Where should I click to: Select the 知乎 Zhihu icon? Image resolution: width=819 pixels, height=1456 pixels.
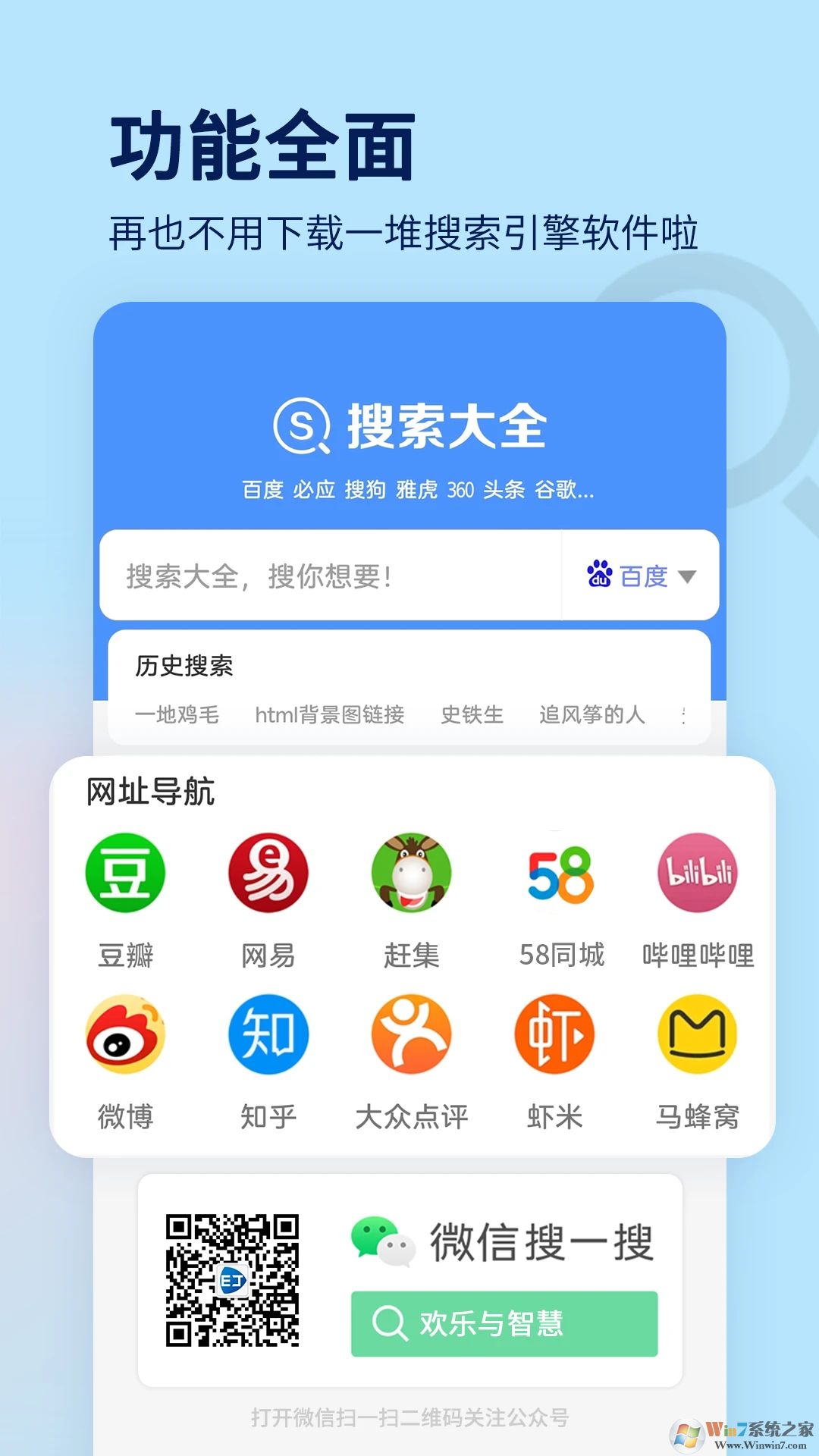coord(268,1031)
